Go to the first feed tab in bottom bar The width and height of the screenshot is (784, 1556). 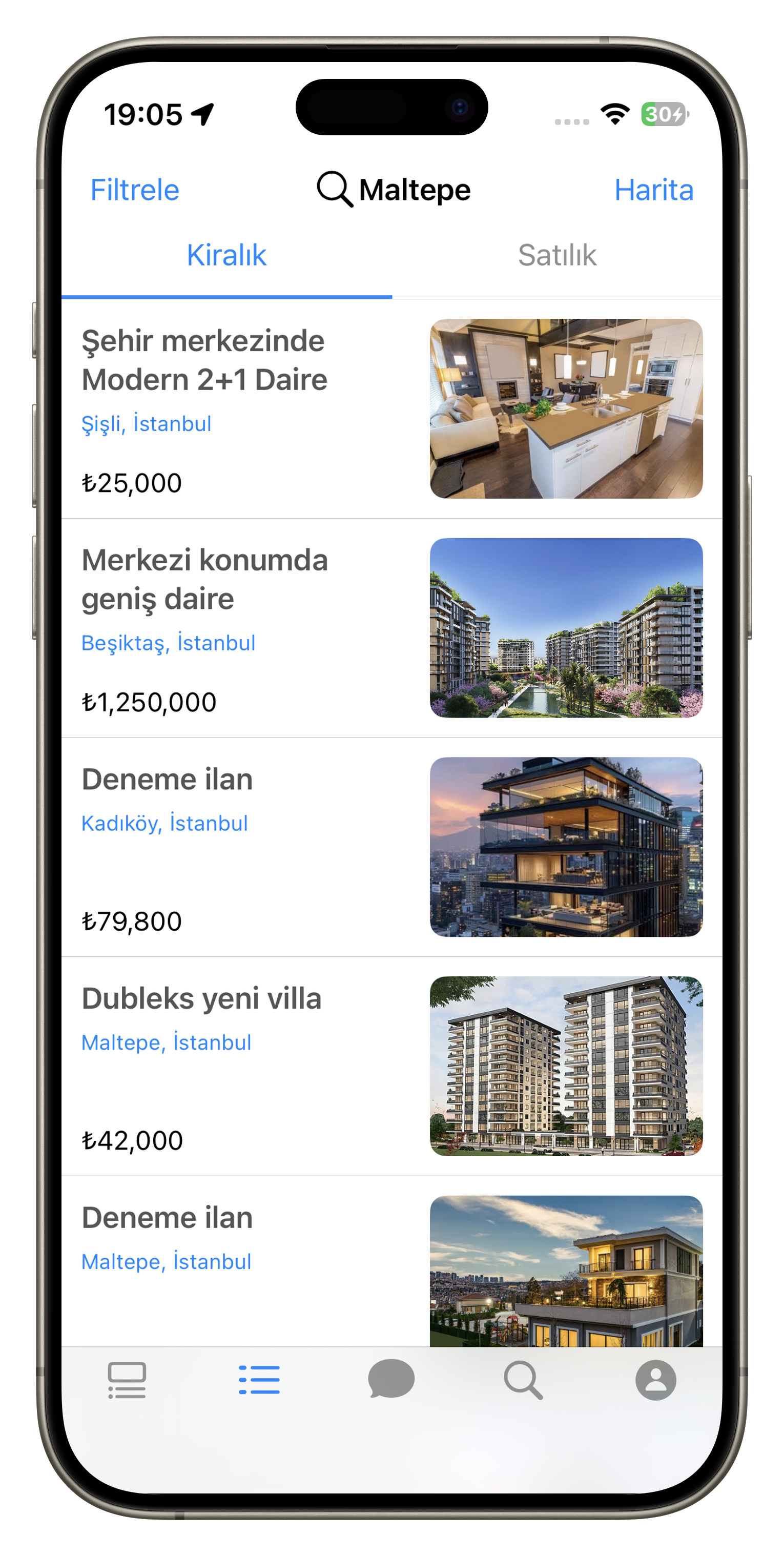point(127,1380)
